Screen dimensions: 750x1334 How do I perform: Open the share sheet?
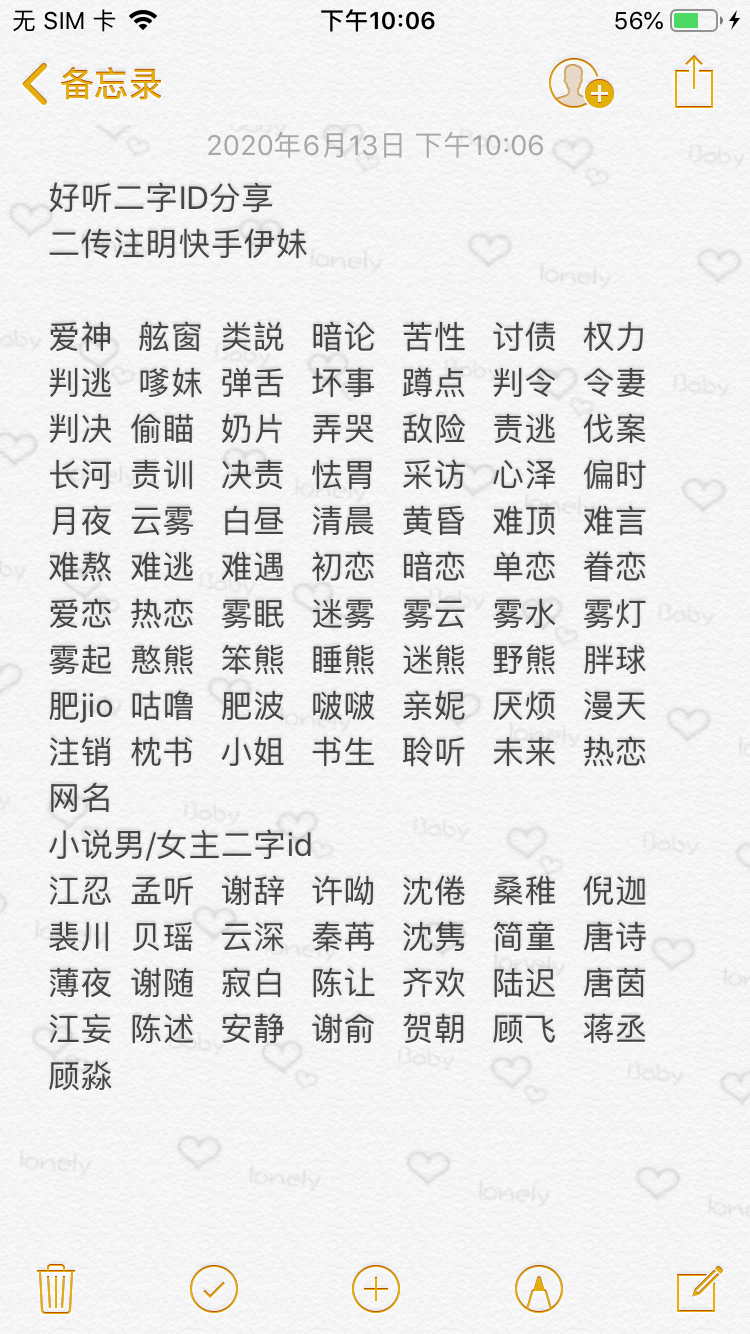(x=694, y=81)
